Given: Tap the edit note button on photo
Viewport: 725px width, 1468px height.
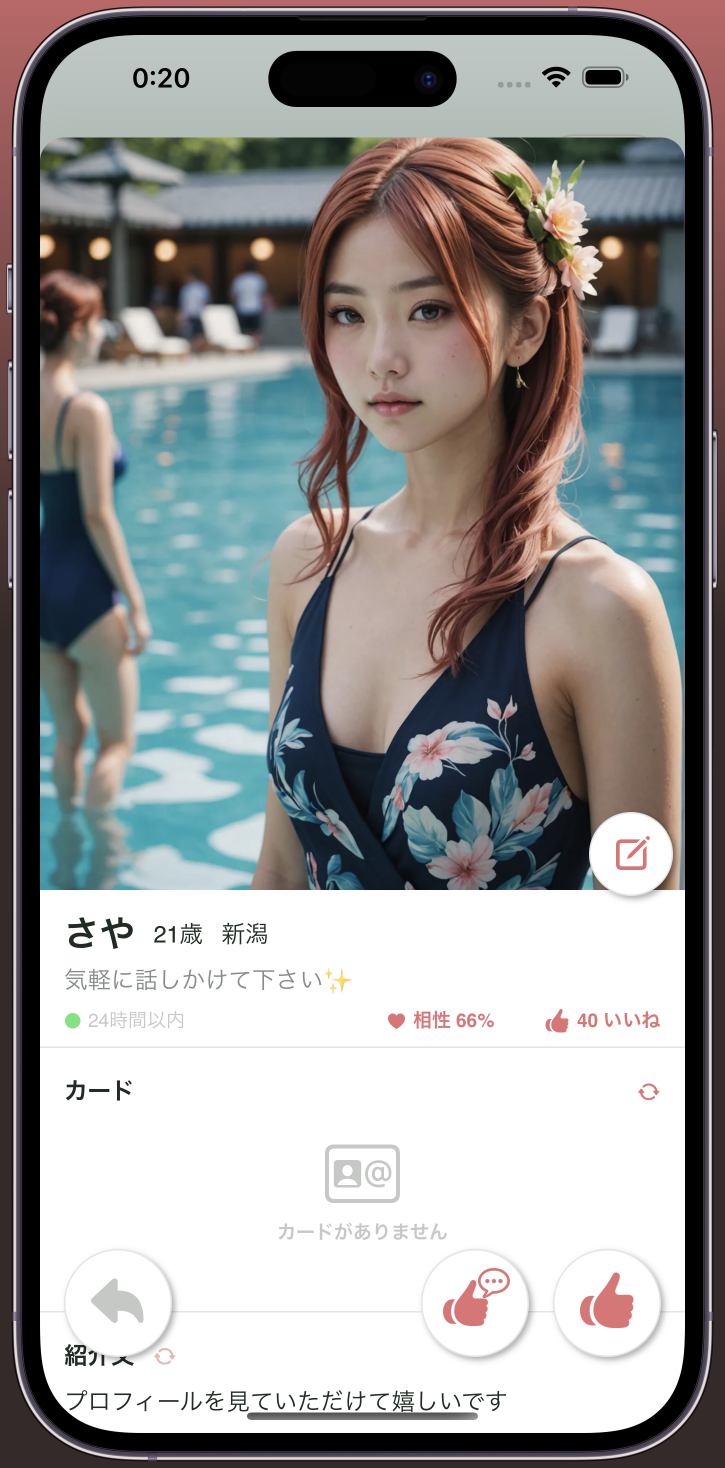Looking at the screenshot, I should tap(631, 853).
